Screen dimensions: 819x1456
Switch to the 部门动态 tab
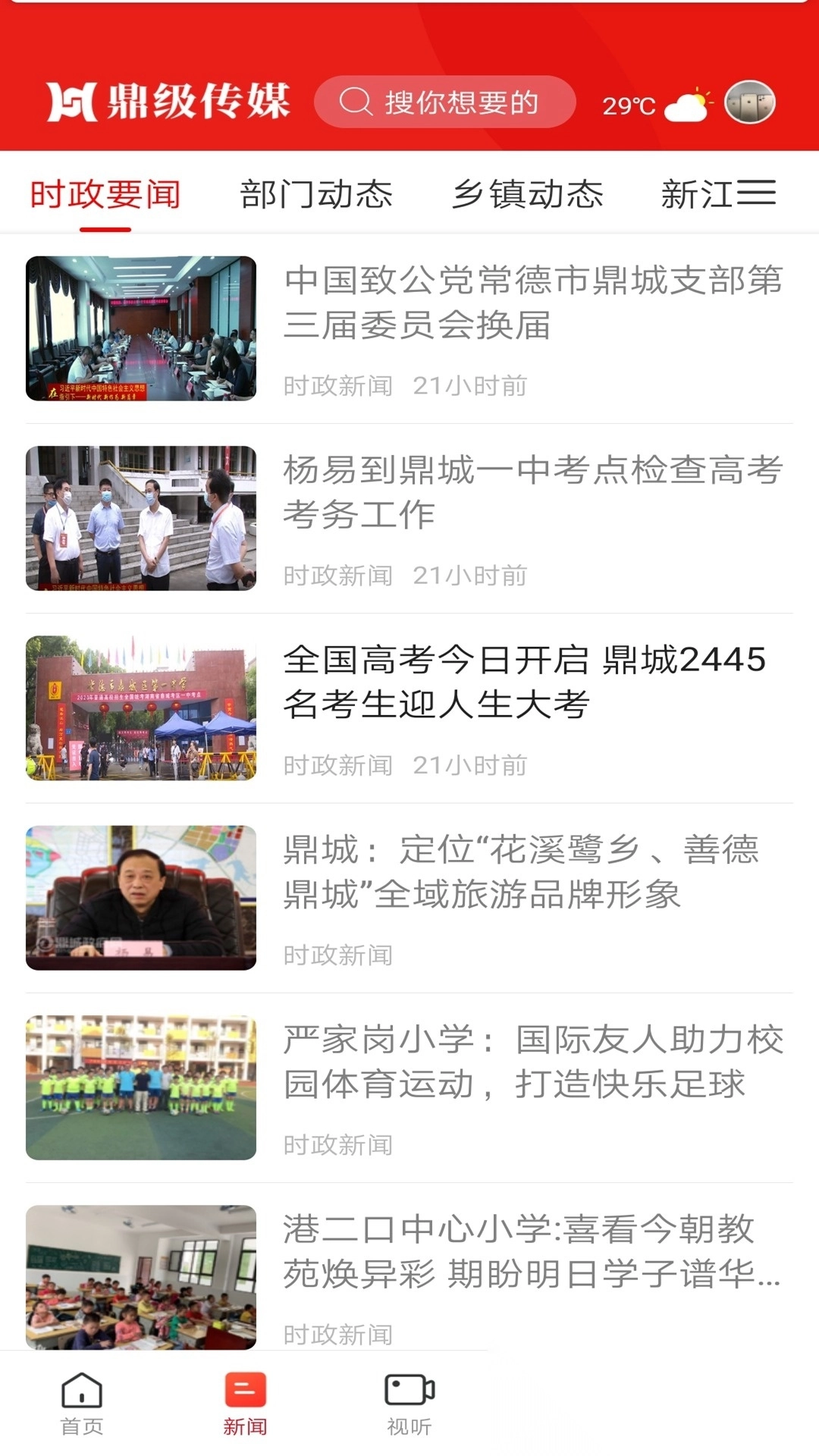[x=316, y=194]
